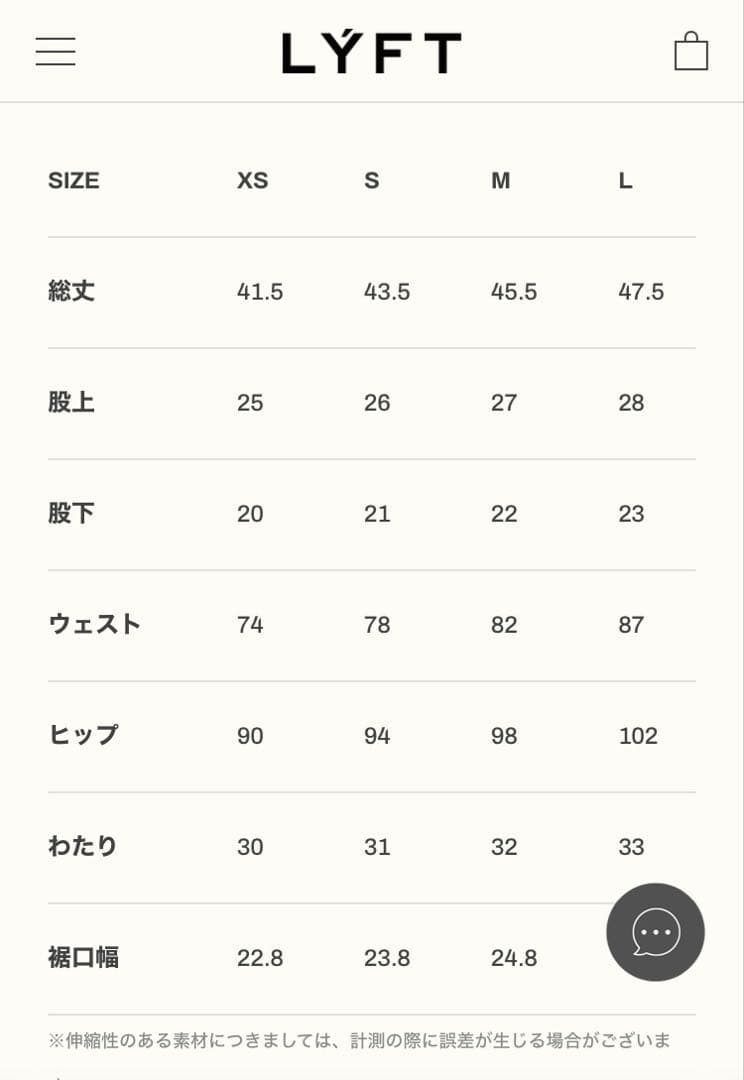The height and width of the screenshot is (1080, 744).
Task: Click the LYFT logo
Action: click(x=372, y=54)
